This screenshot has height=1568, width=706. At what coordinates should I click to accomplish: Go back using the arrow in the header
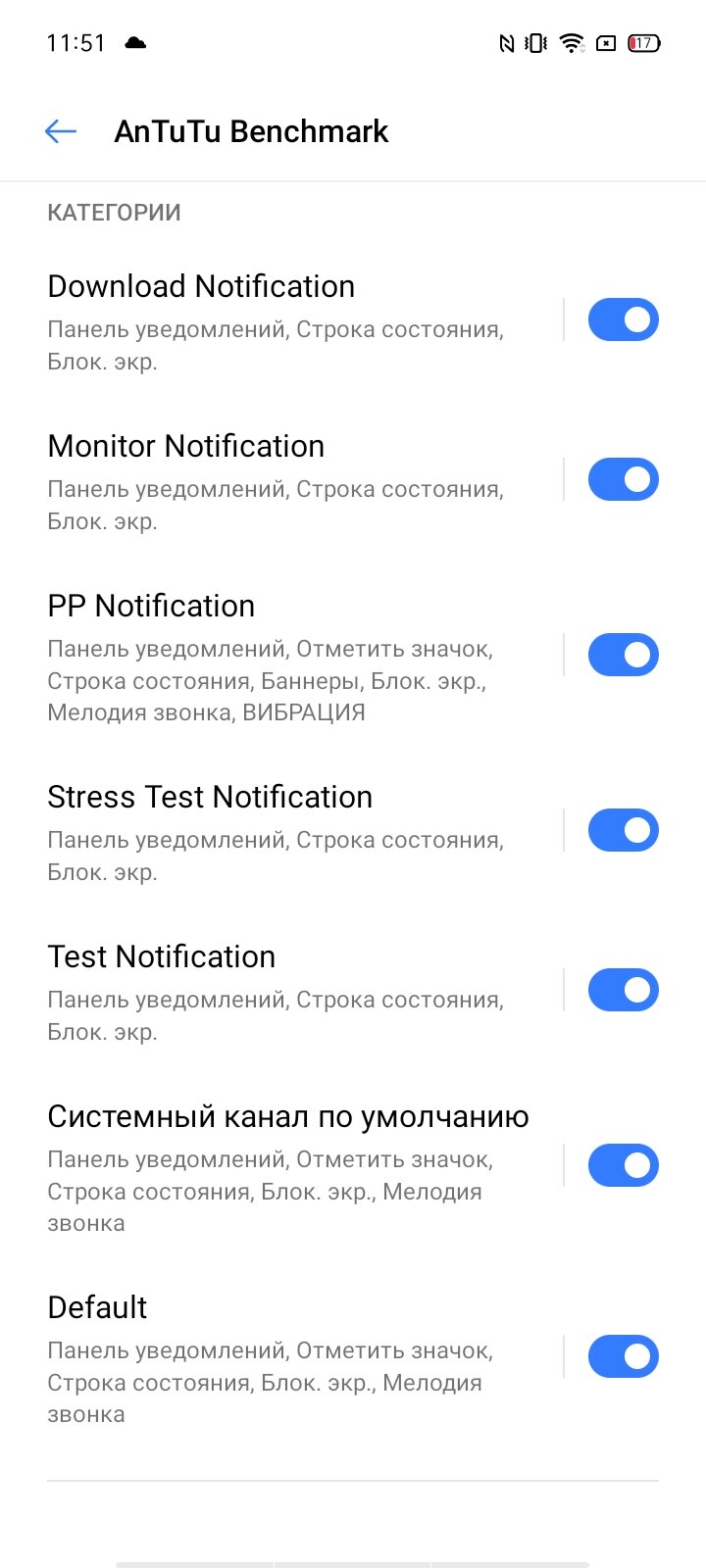tap(61, 131)
